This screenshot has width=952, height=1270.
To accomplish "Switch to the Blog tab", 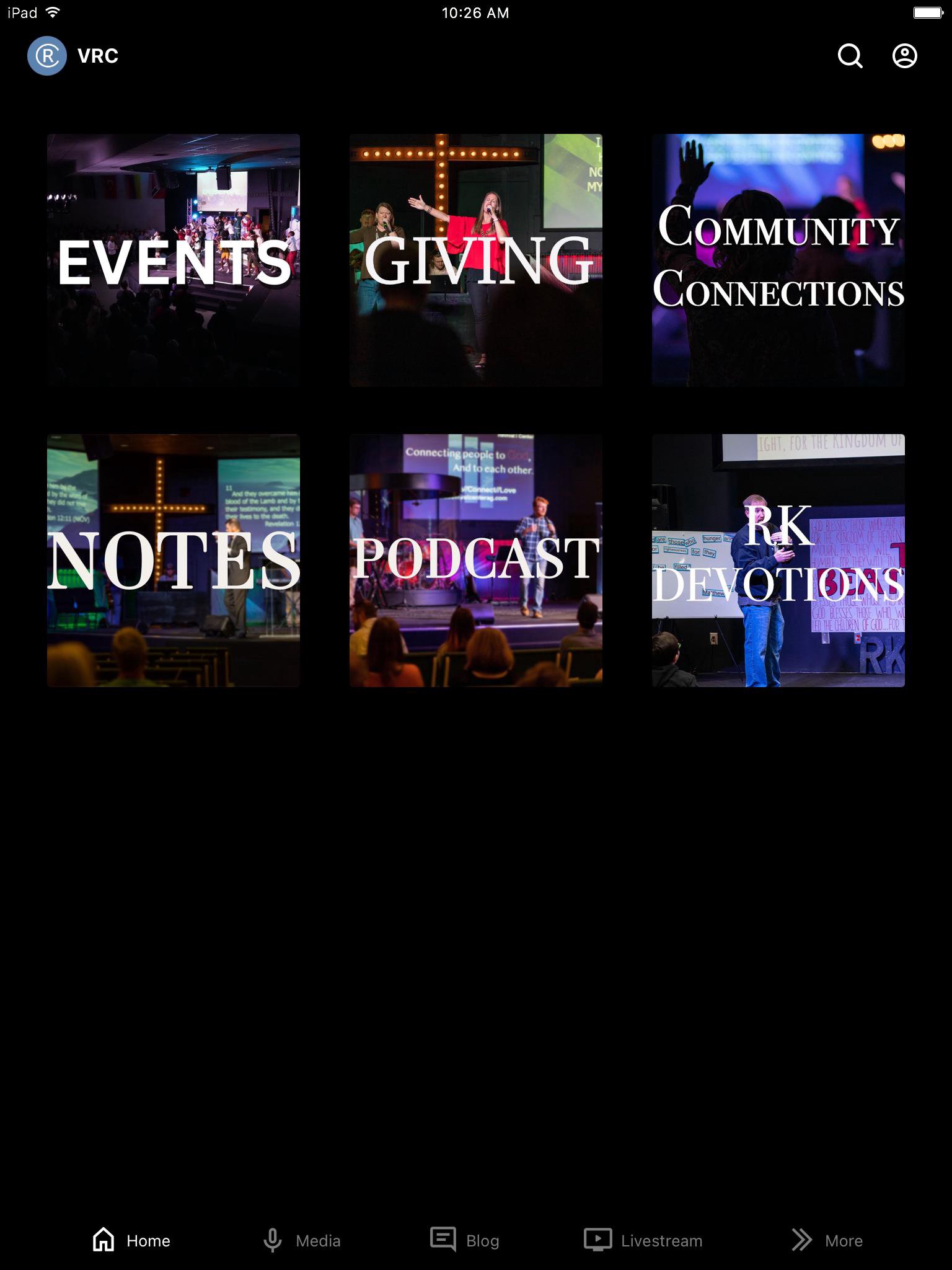I will 465,1240.
